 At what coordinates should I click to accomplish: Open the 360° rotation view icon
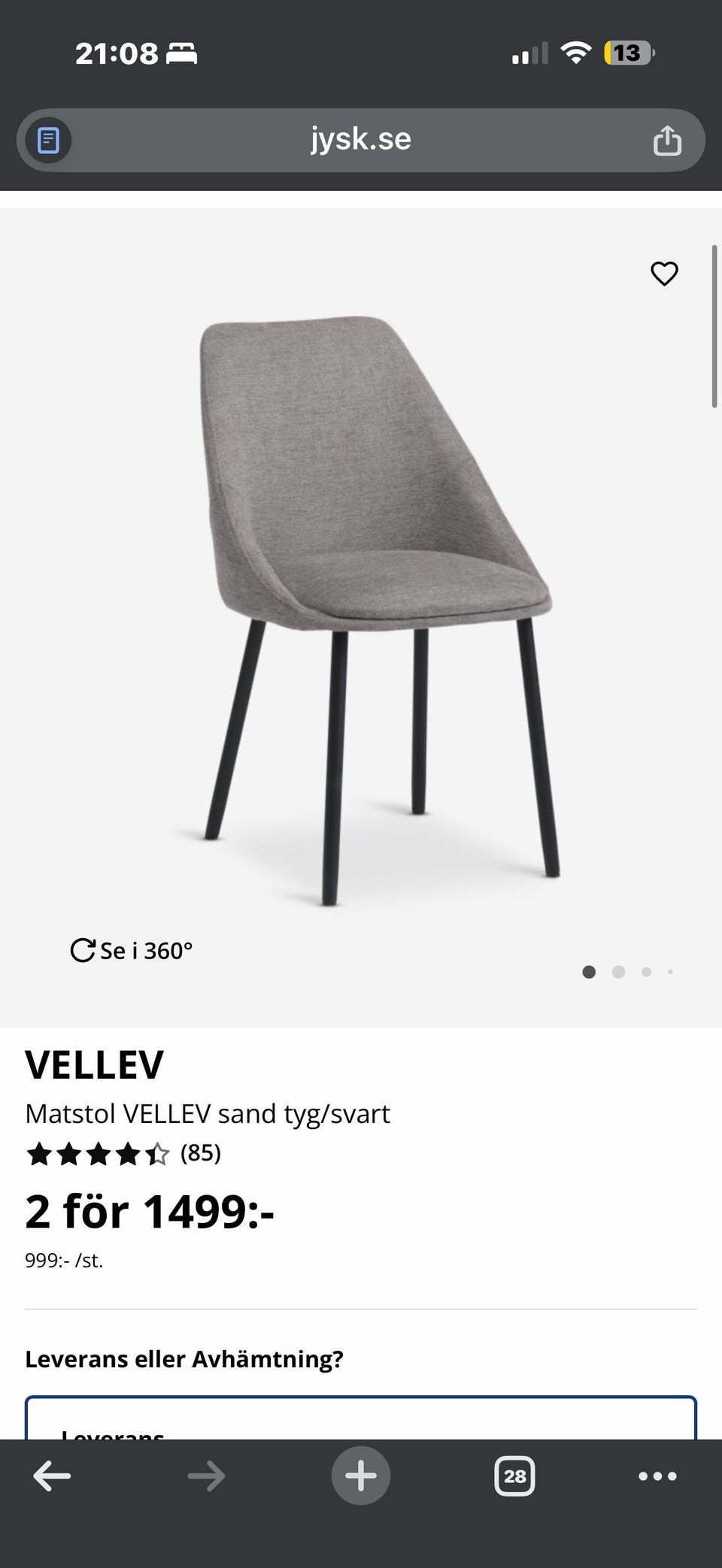[x=84, y=949]
